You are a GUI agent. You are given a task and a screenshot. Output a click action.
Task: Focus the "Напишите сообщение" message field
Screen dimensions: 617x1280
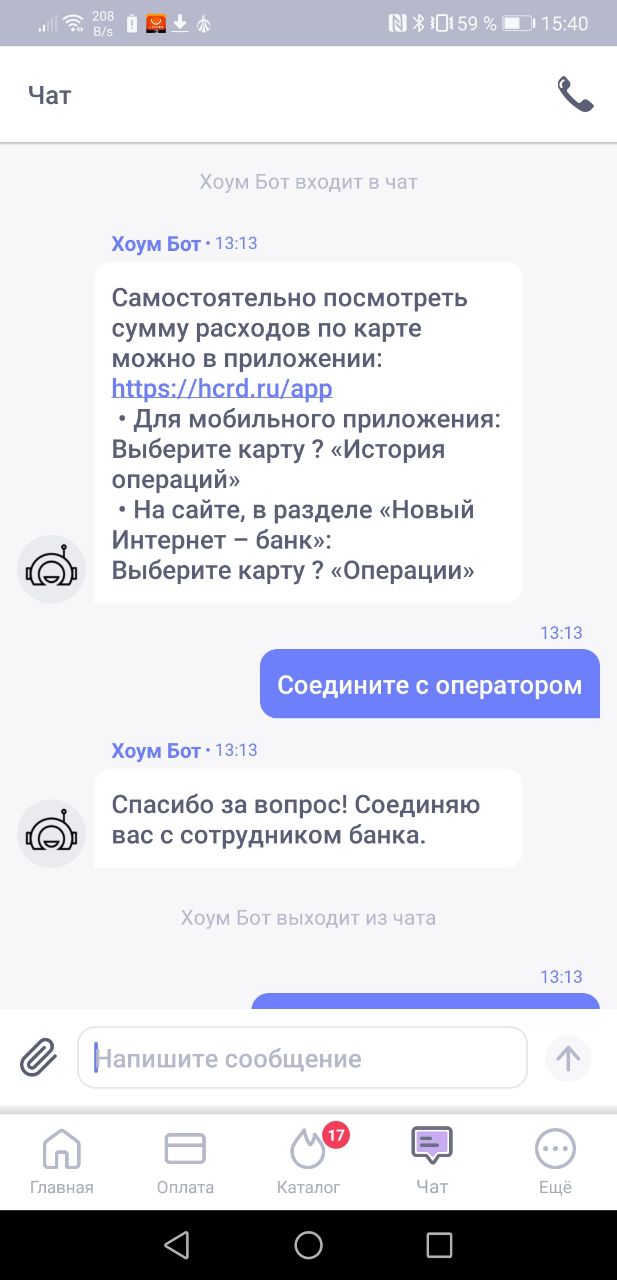[x=302, y=1057]
